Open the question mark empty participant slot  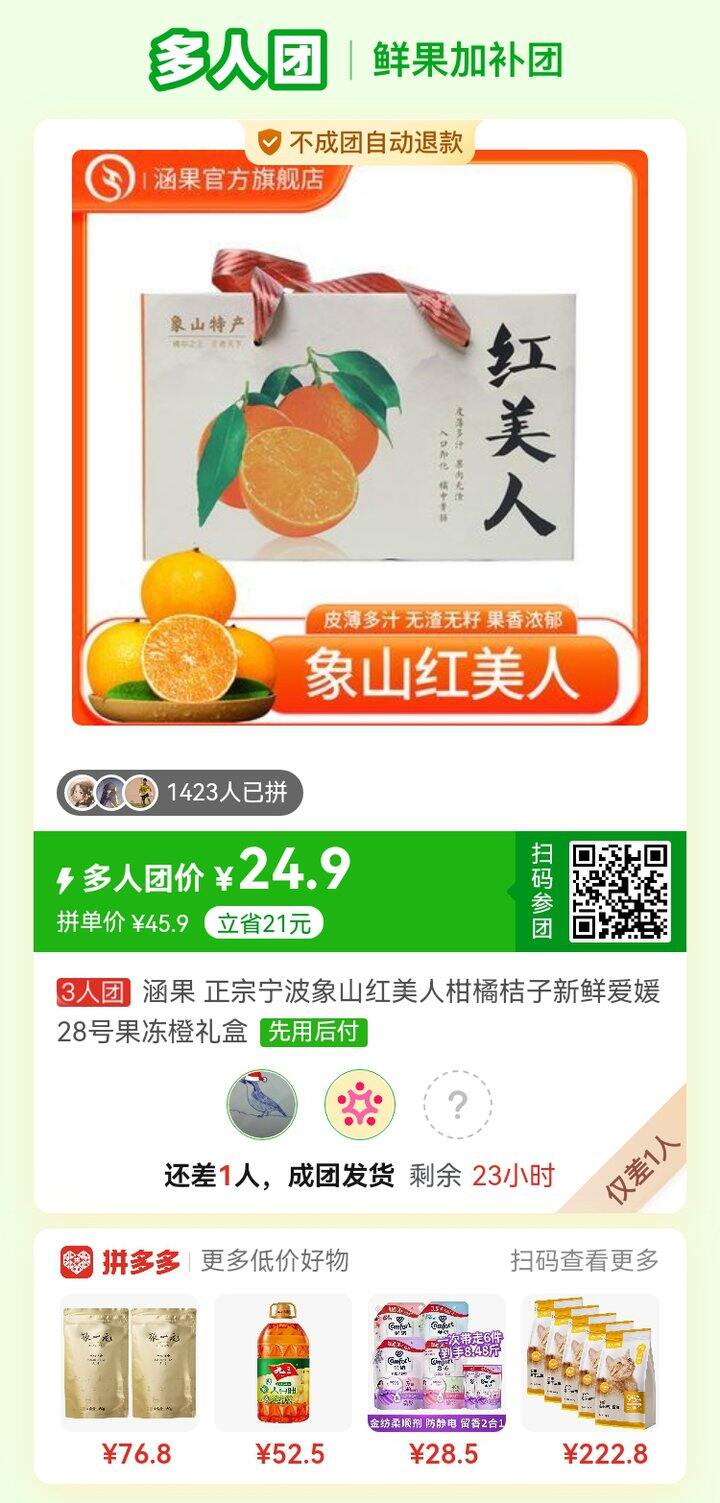[457, 1105]
